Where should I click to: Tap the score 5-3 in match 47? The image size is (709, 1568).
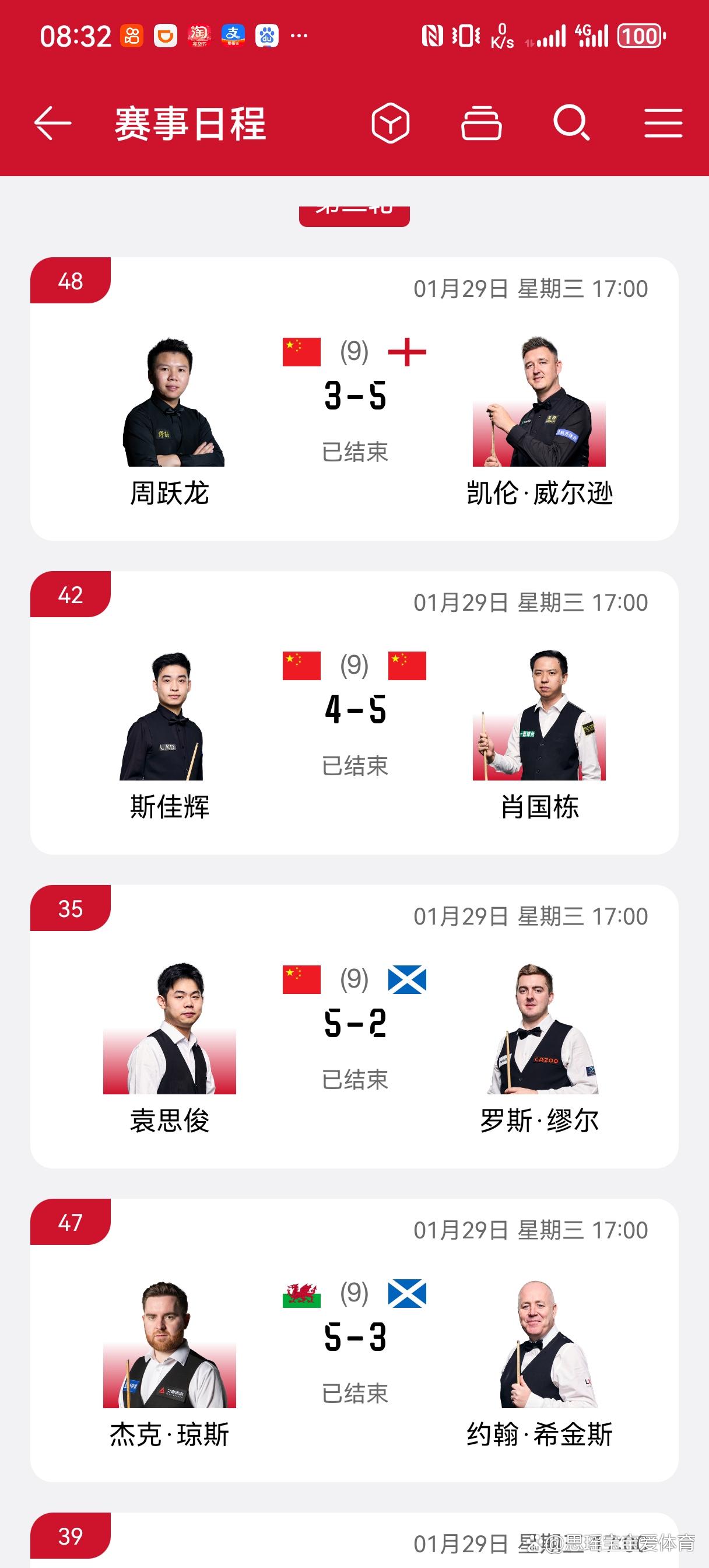354,1336
